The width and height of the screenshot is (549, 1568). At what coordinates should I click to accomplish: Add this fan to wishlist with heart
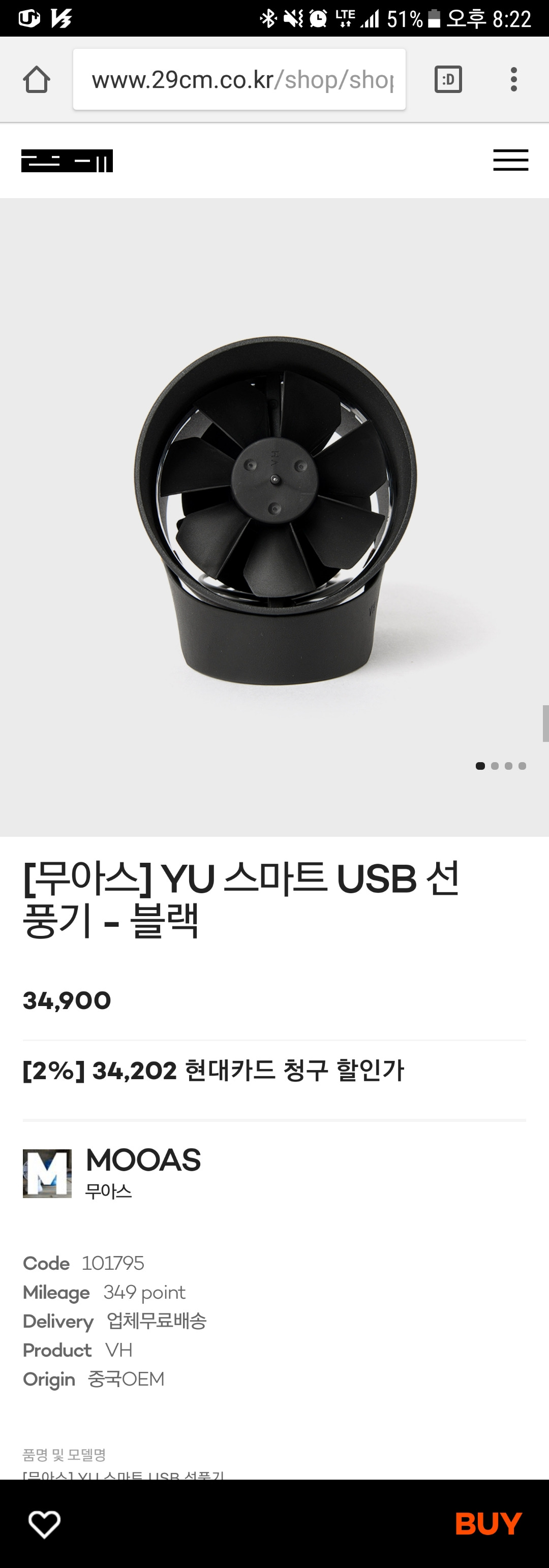point(44,1524)
